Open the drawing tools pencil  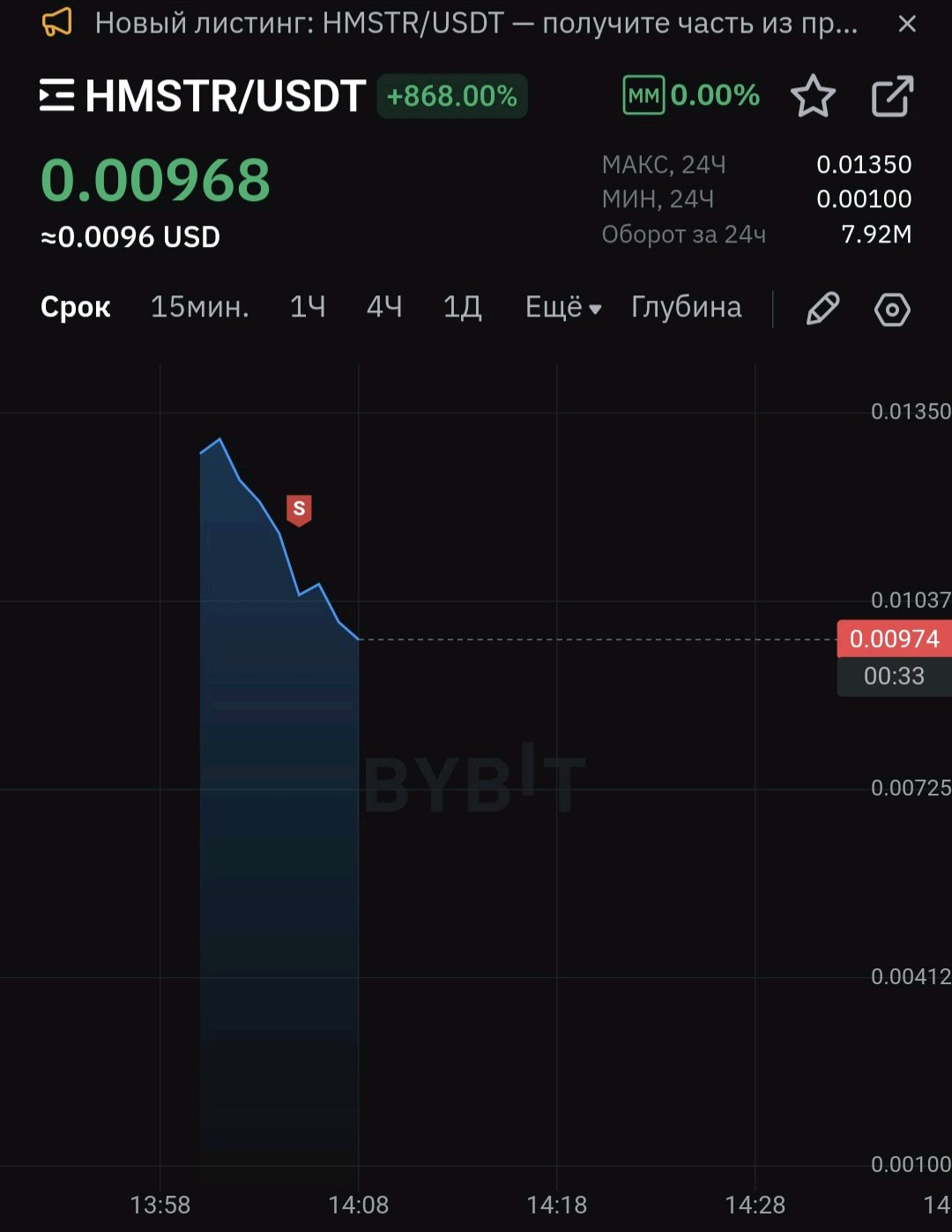tap(822, 309)
